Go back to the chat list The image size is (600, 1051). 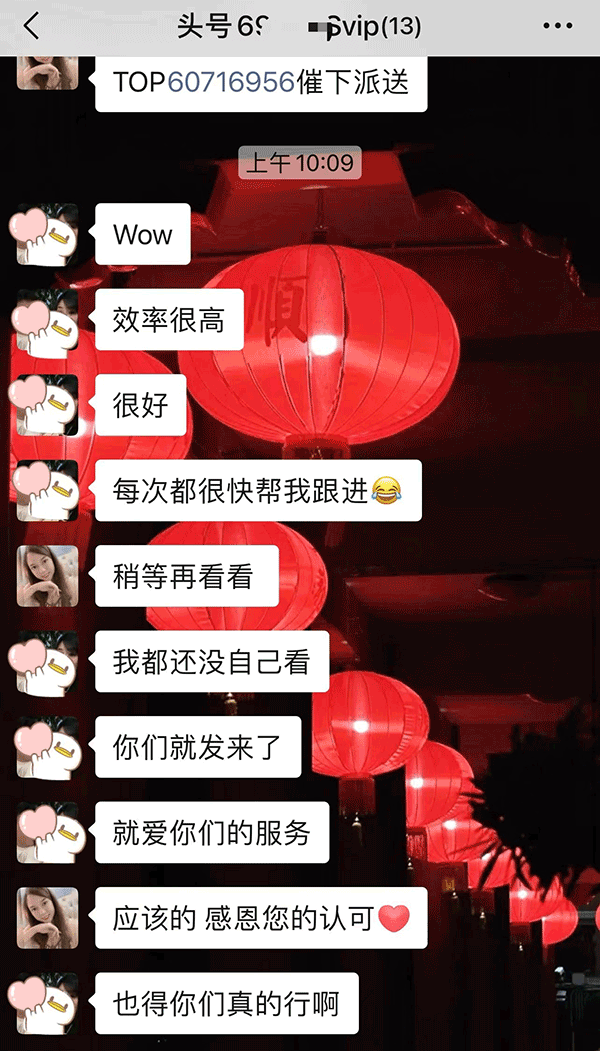coord(32,27)
